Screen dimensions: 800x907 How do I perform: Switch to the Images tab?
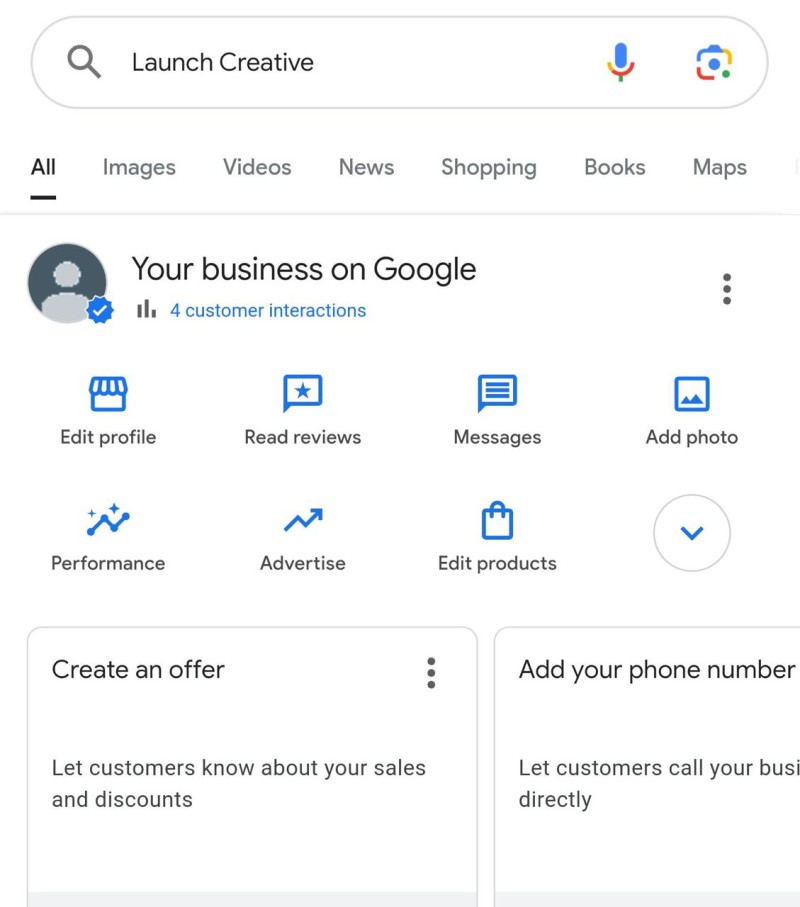click(139, 167)
